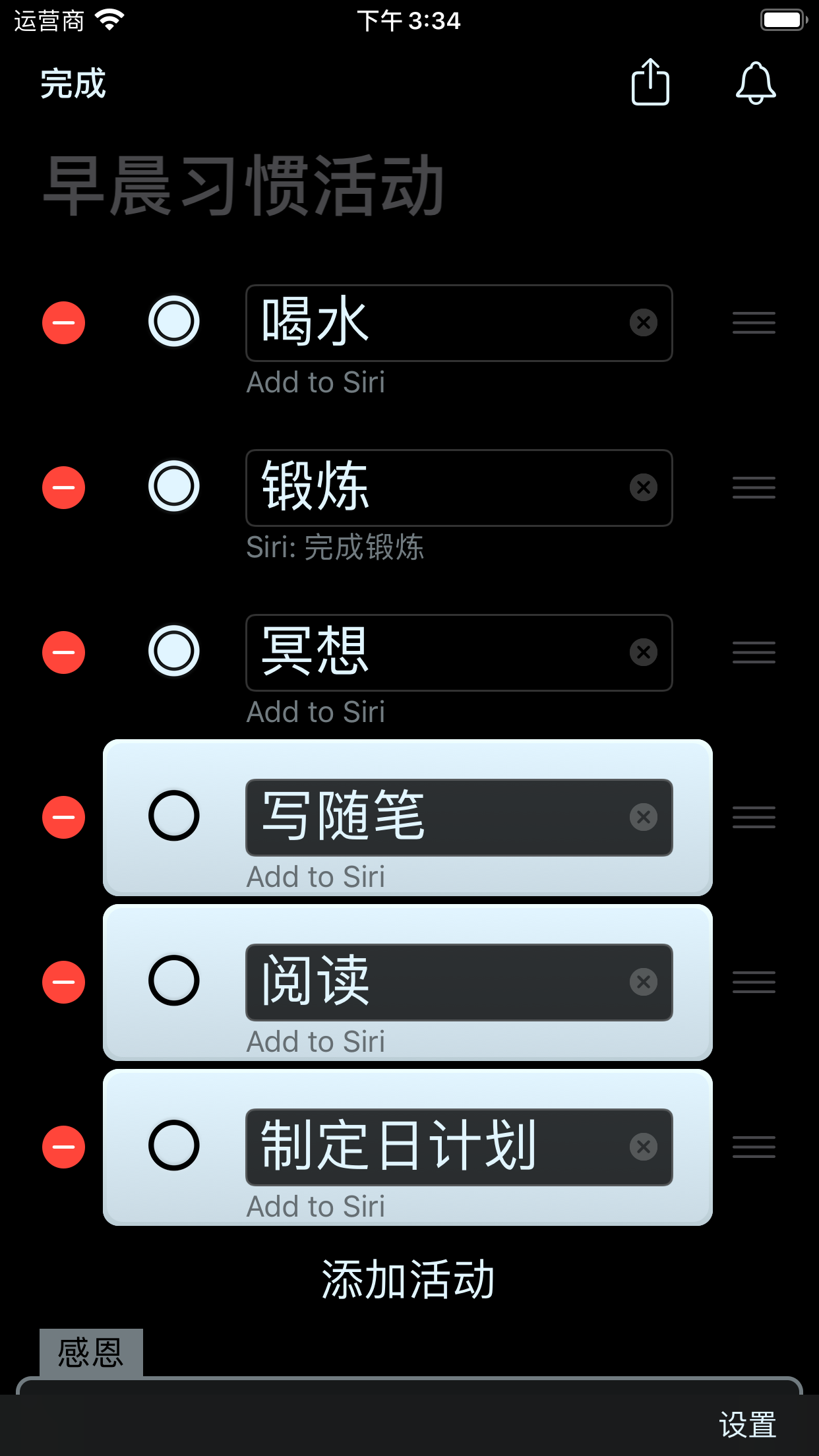Toggle the completion circle for 写随笔

(174, 816)
